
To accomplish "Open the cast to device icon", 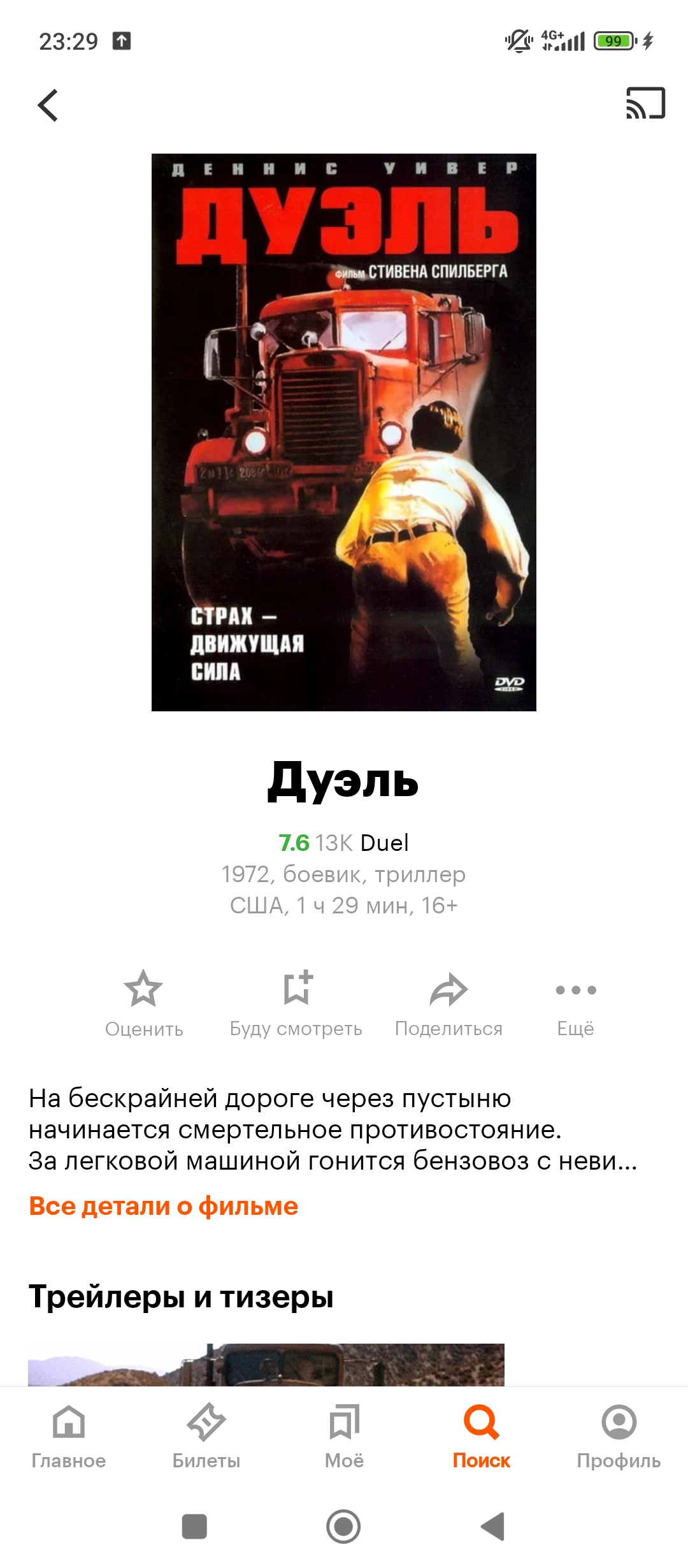I will coord(645,103).
